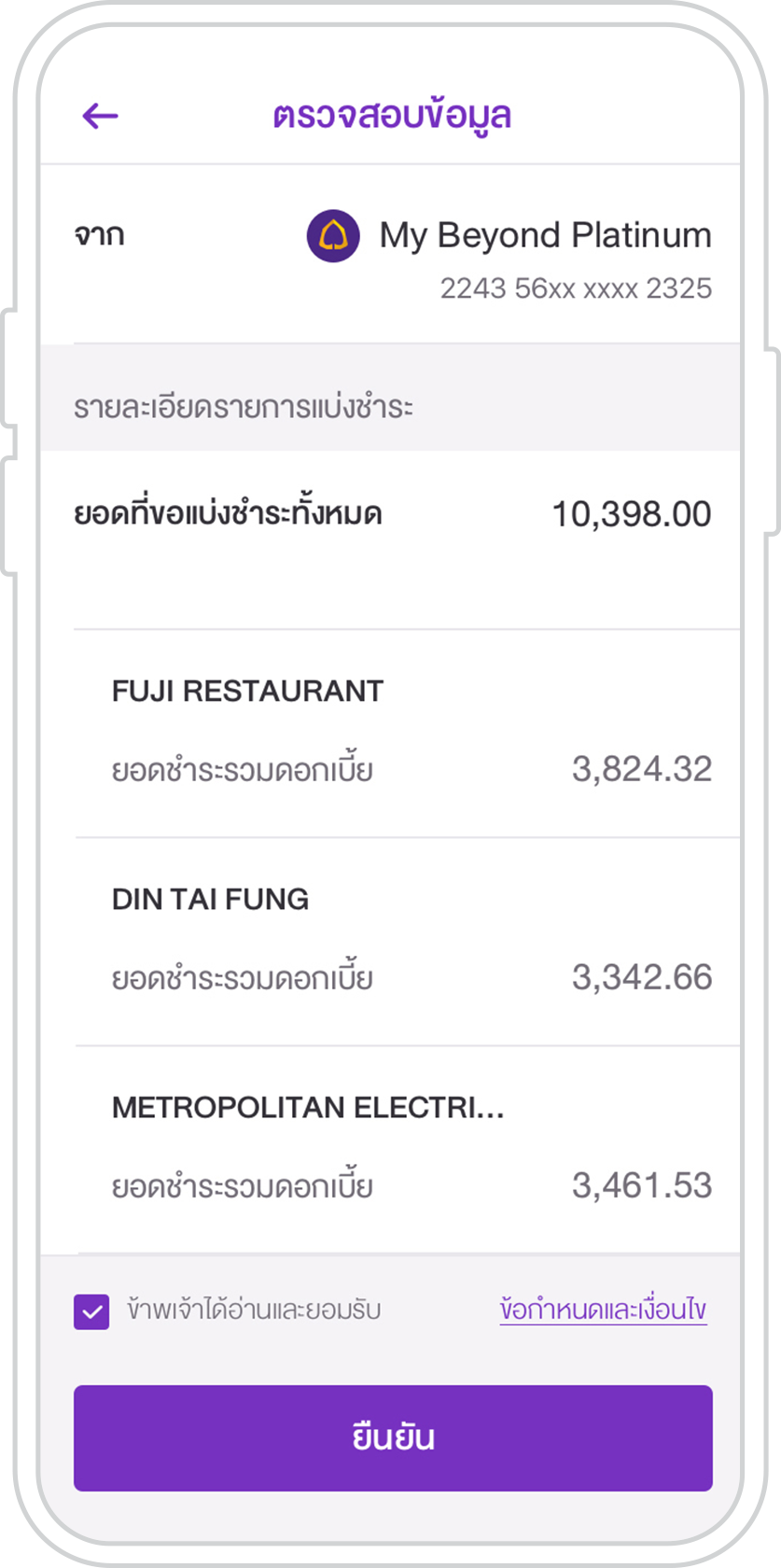Uncheck the terms acceptance checkbox
781x1568 pixels.
91,1311
